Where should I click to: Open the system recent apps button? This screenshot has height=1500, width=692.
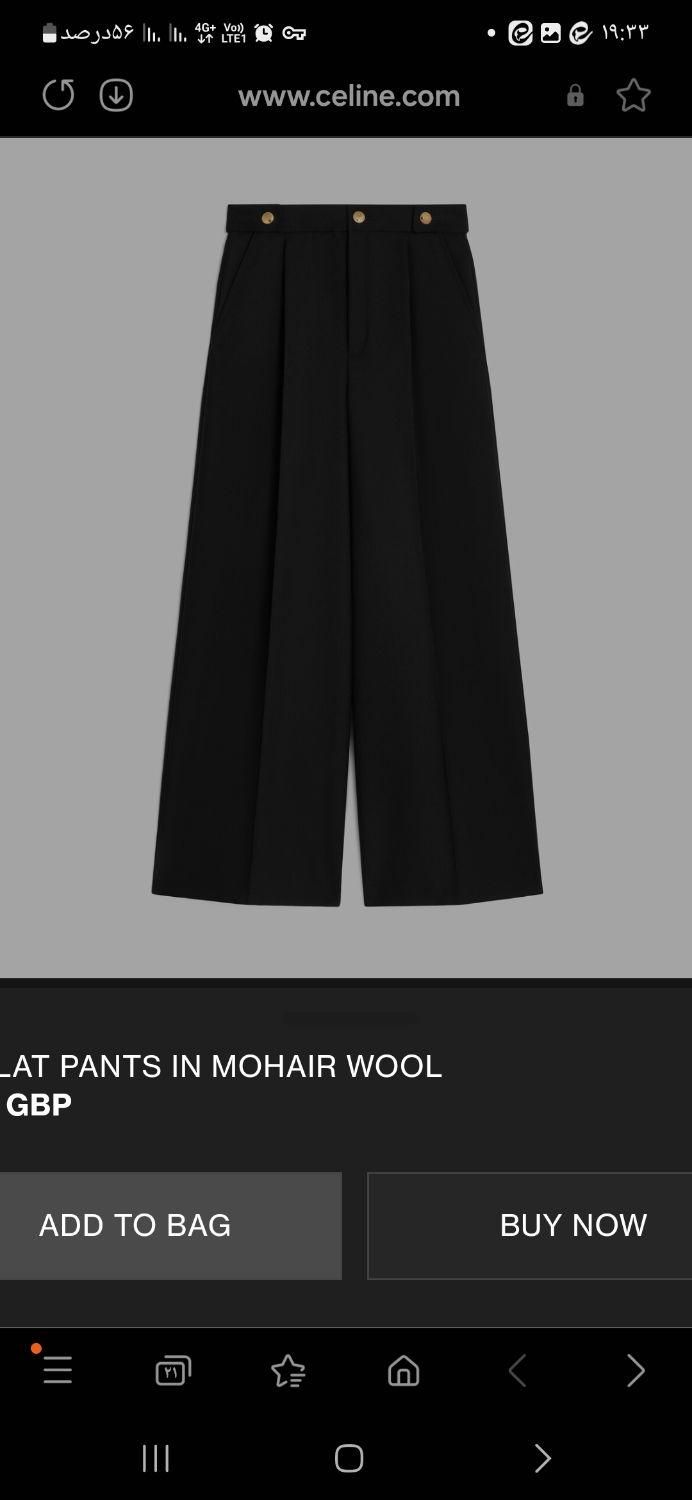[x=156, y=1458]
